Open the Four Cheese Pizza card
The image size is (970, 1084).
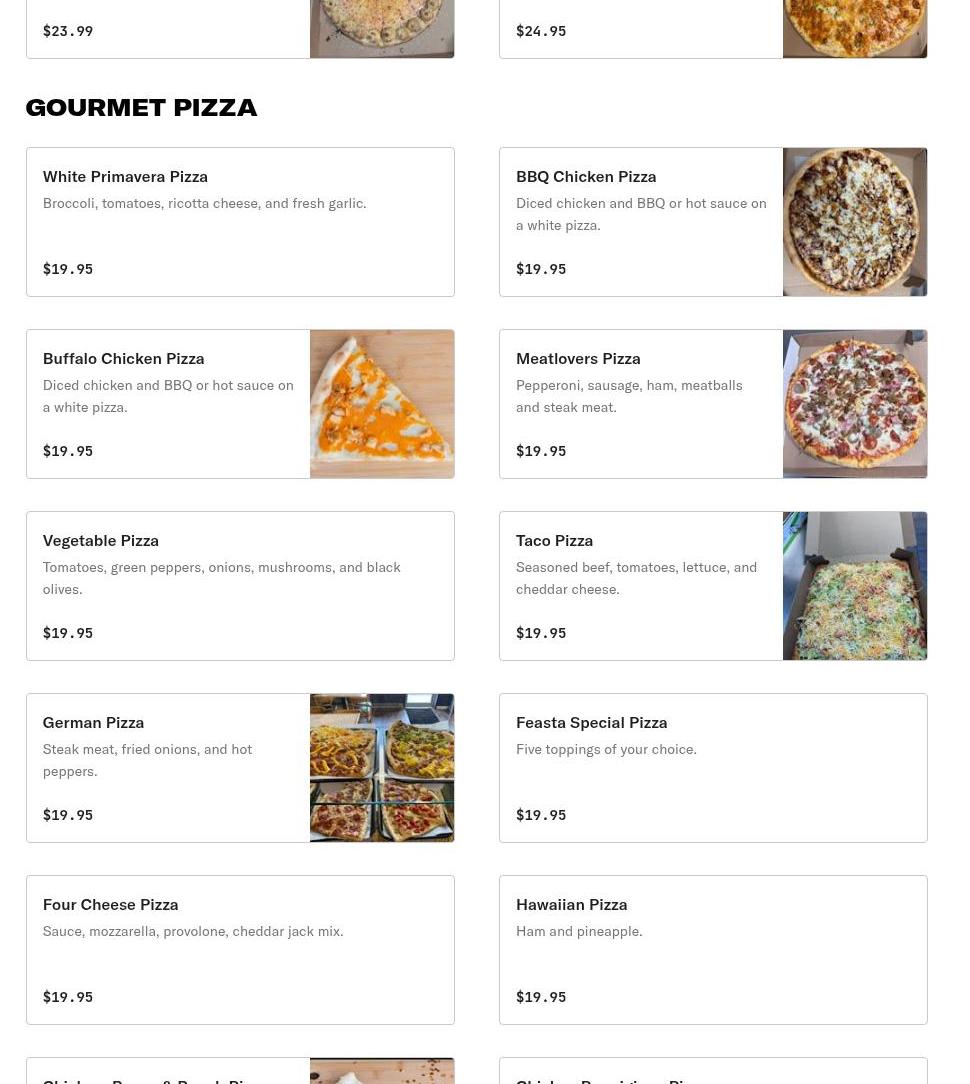240,950
